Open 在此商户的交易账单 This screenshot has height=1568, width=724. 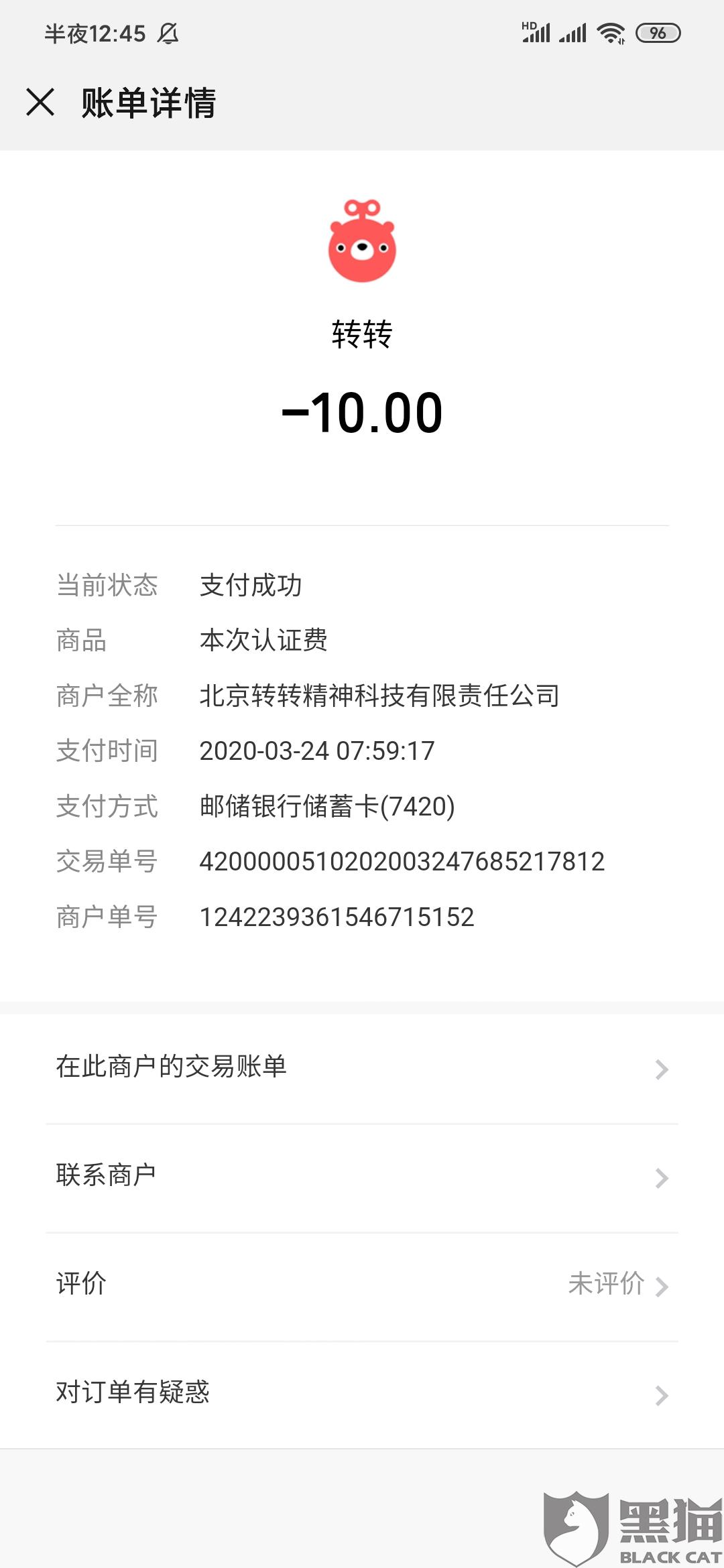362,1068
